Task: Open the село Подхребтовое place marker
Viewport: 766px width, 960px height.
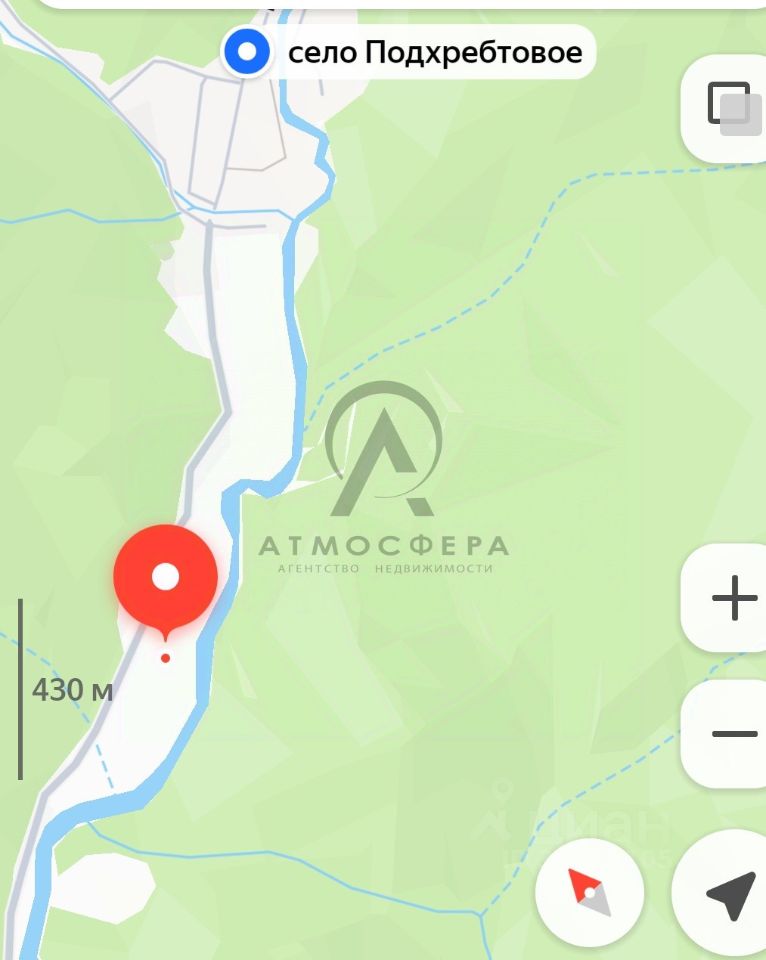Action: point(247,51)
